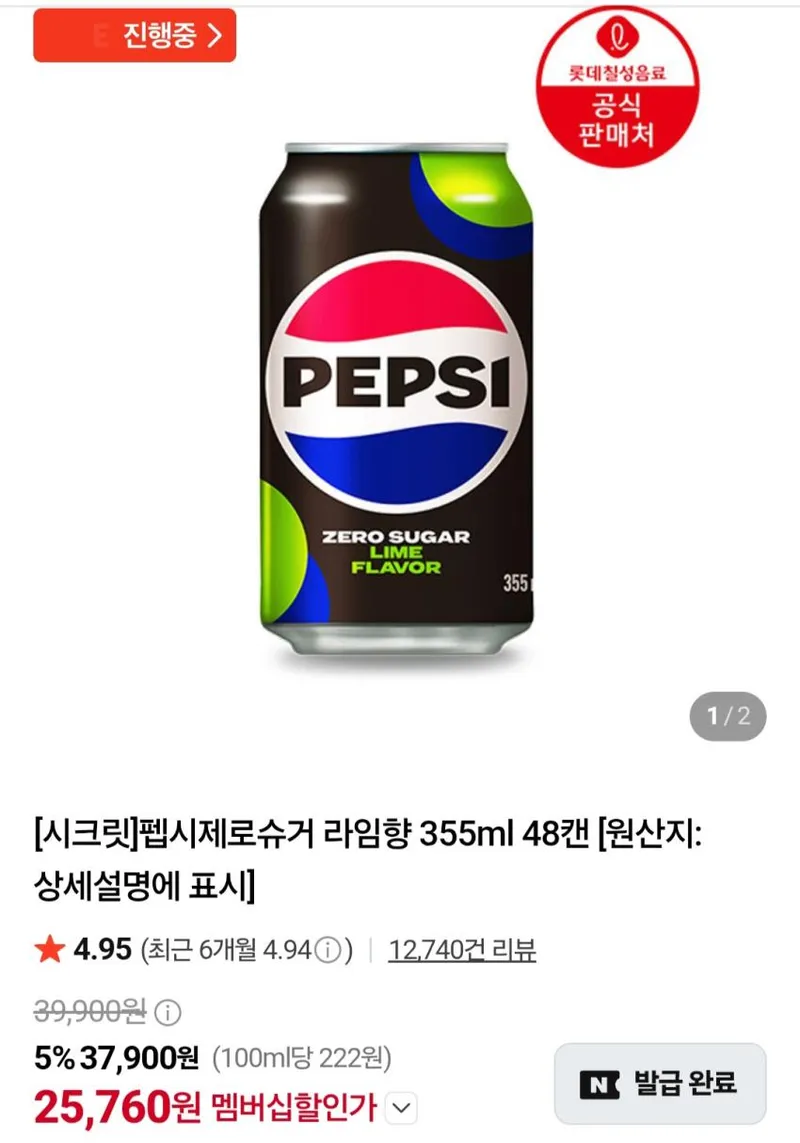Viewport: 800px width, 1143px height.
Task: Tap the info icon next to 39,900원
Action: (x=168, y=1013)
